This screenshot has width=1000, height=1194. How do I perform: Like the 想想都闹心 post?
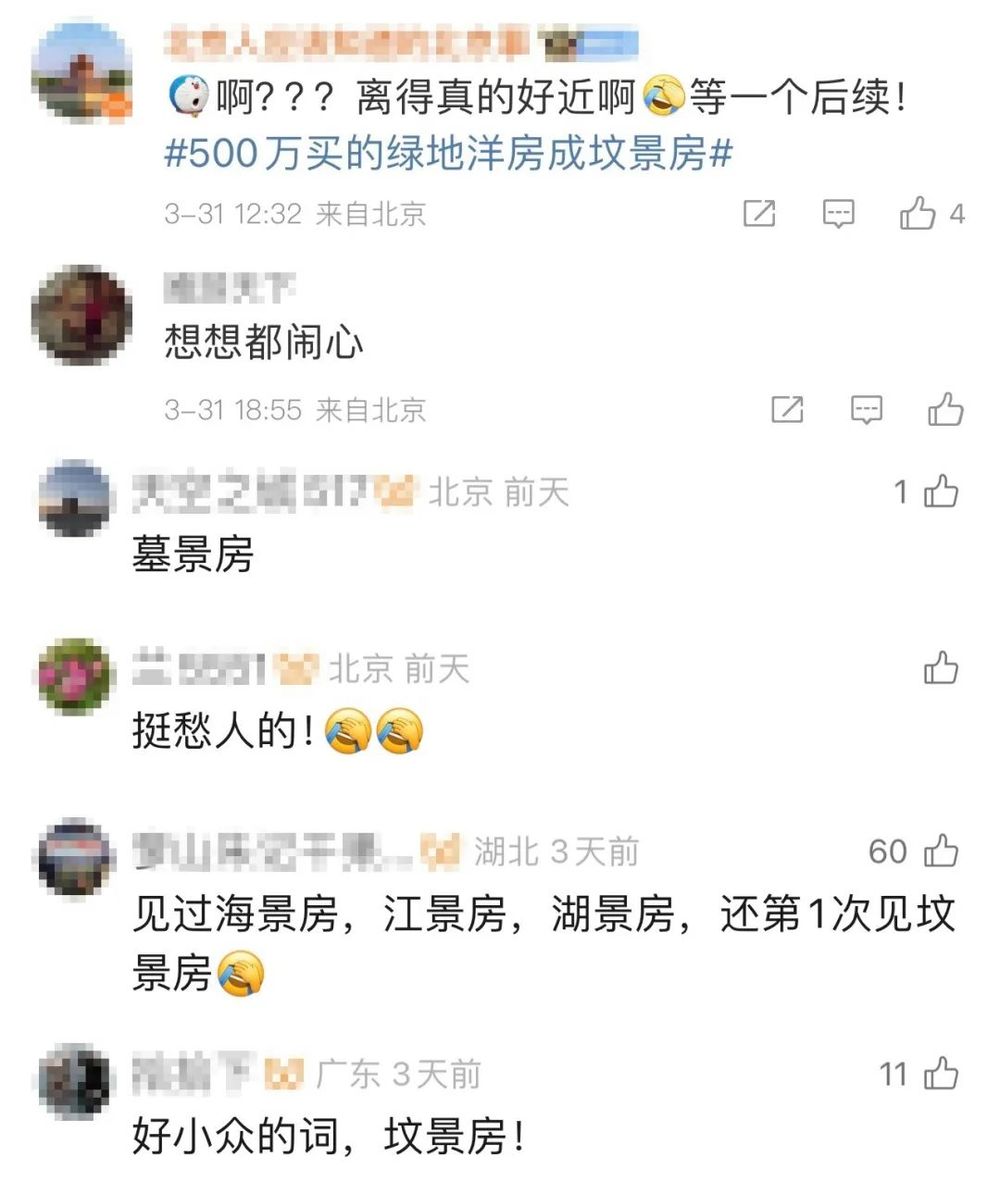coord(945,409)
